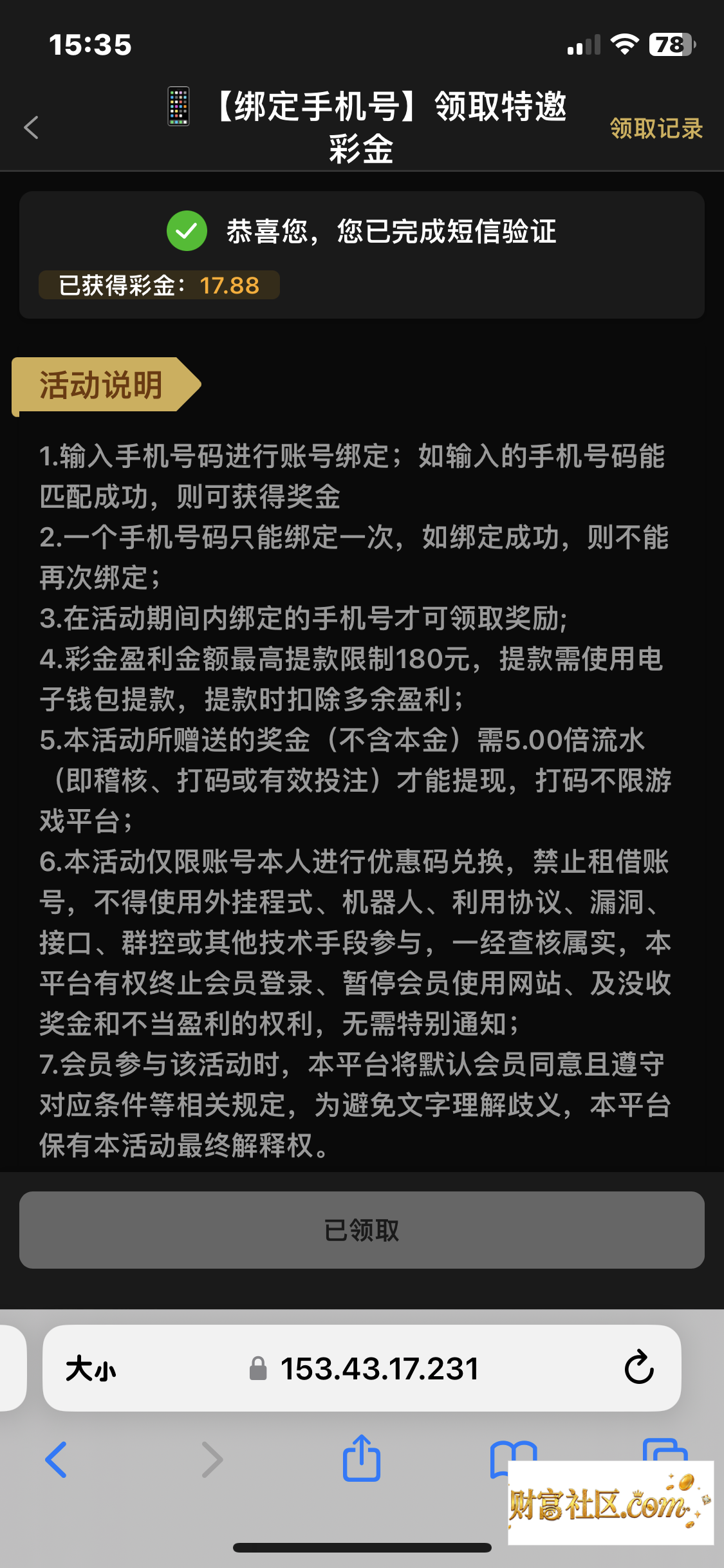The width and height of the screenshot is (724, 1568).
Task: Navigate back in Safari toolbar
Action: [57, 1460]
